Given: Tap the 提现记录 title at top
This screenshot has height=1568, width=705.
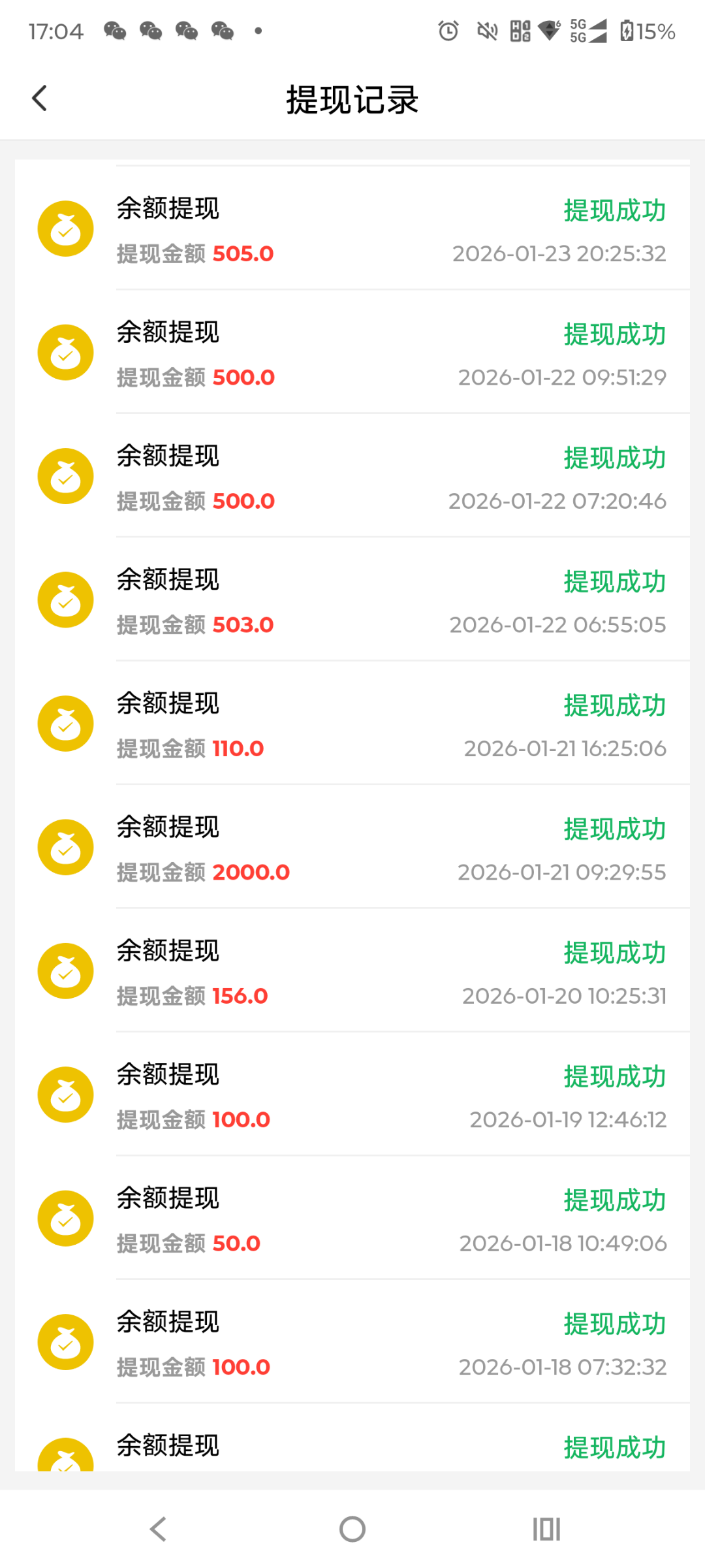Looking at the screenshot, I should click(352, 100).
